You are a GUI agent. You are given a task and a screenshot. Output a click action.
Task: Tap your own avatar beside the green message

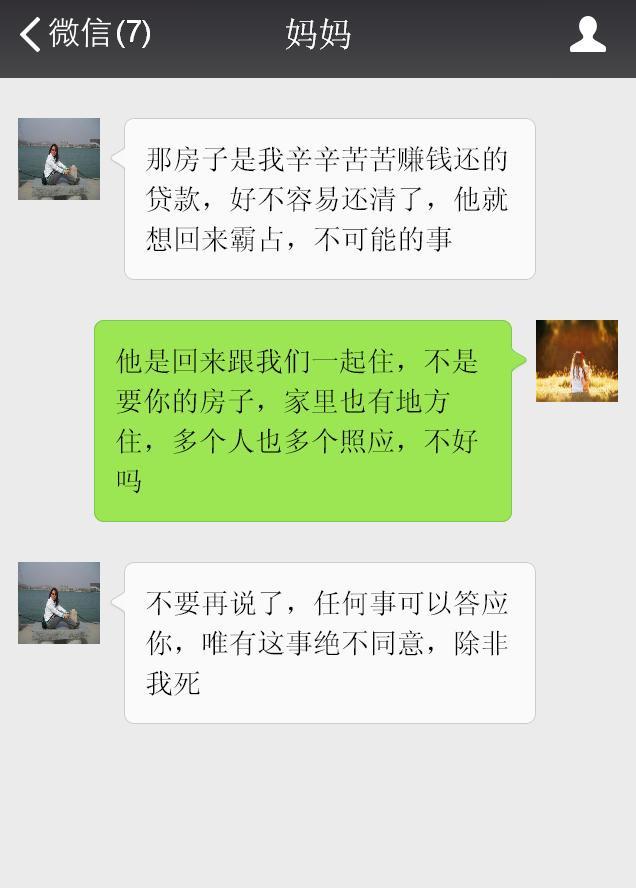pos(576,361)
